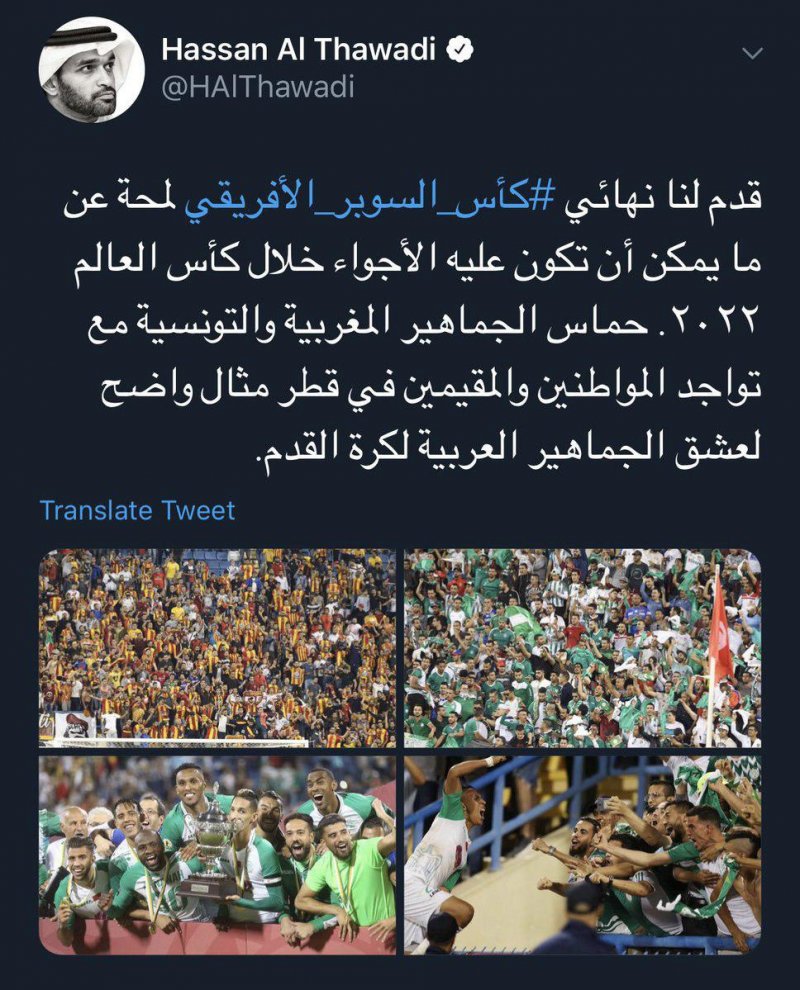This screenshot has height=990, width=800.
Task: Open the photo of green fans with red flag
Action: 582,647
